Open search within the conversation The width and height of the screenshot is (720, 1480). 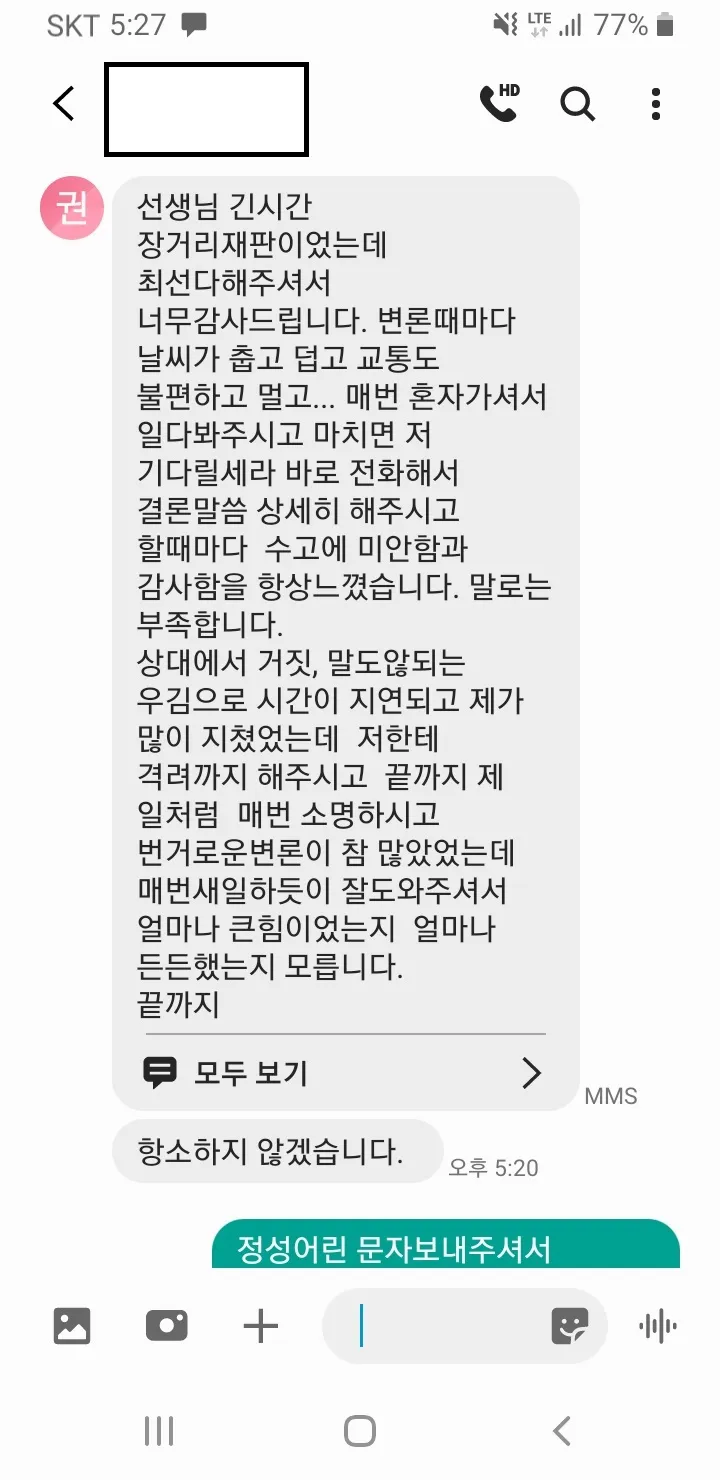[578, 103]
